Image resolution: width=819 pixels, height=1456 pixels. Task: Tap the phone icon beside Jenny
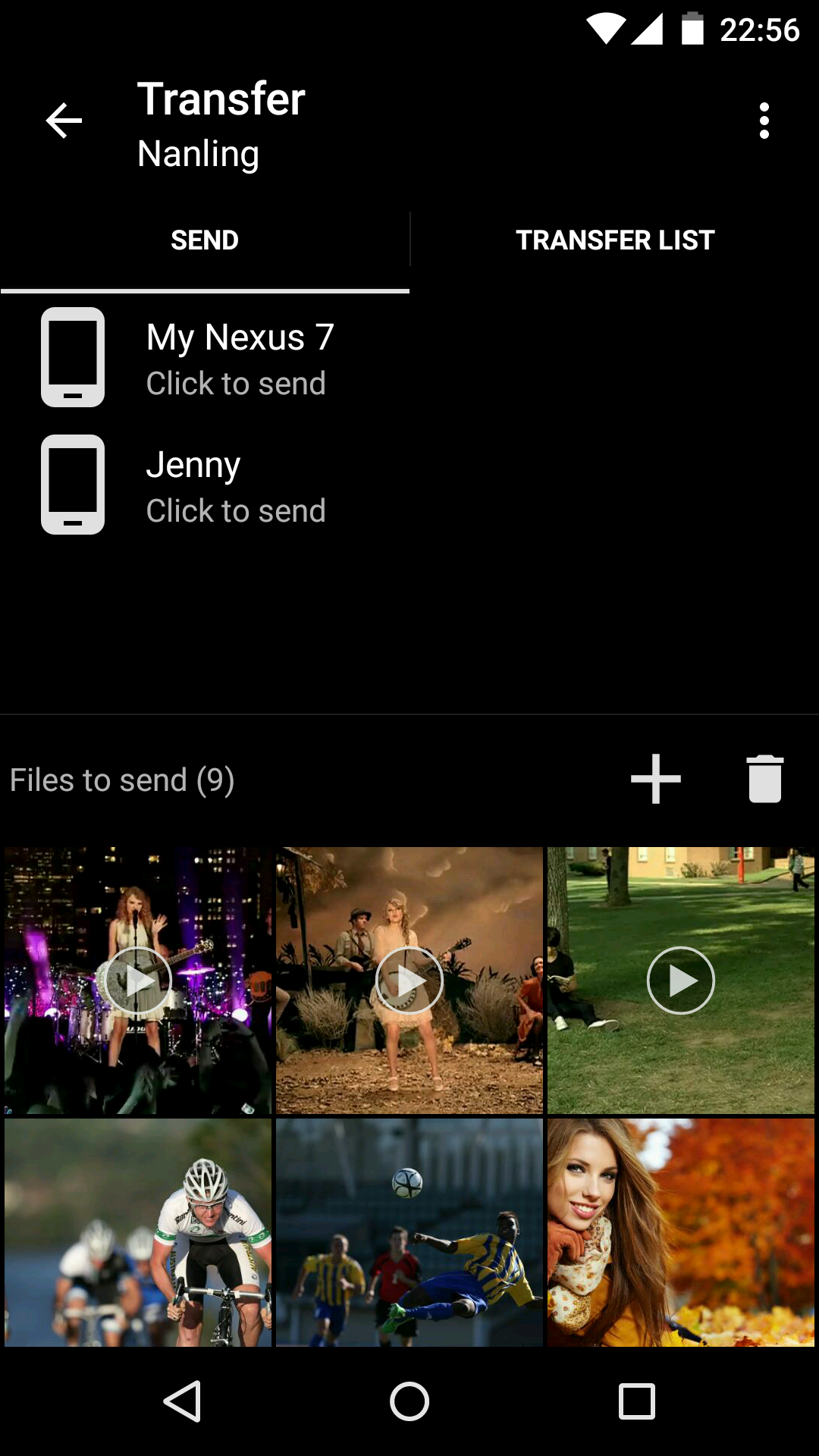tap(73, 484)
